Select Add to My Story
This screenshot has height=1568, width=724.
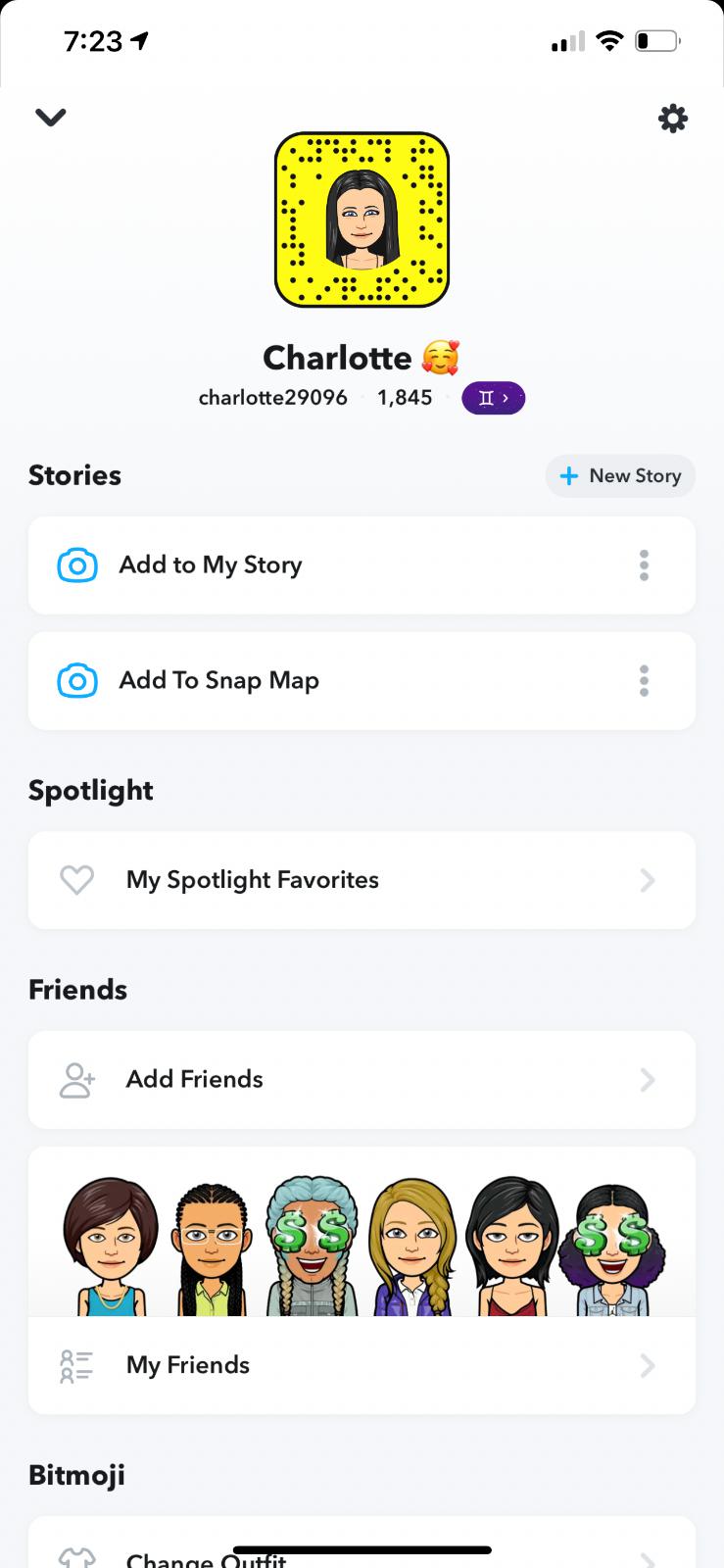click(x=211, y=565)
